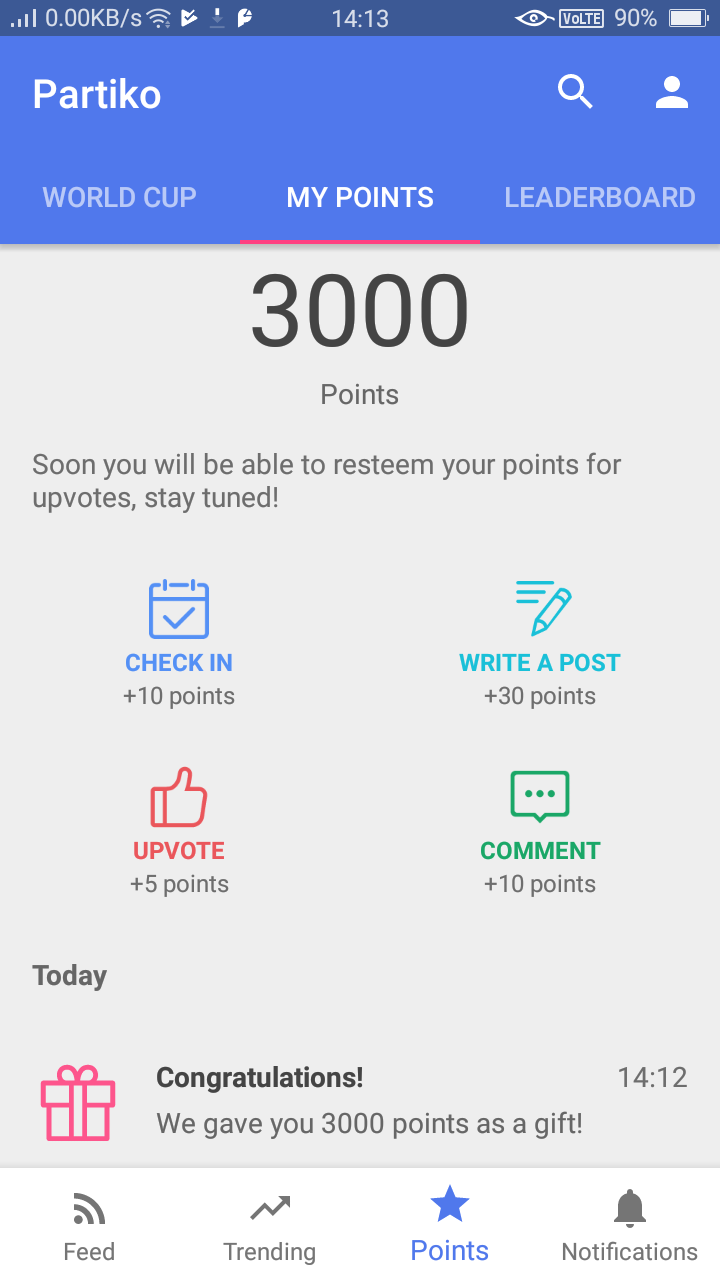
Task: Switch to the Leaderboard tab
Action: coord(600,197)
